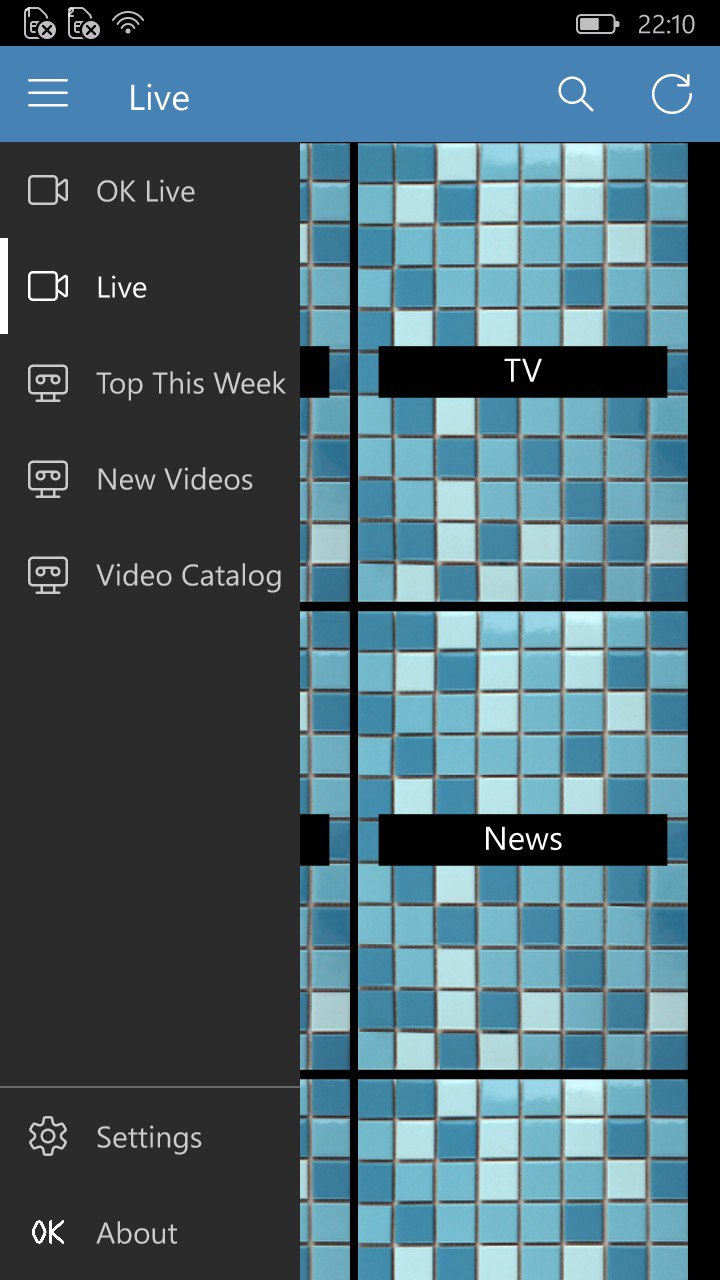Open the search icon
720x1280 pixels.
pyautogui.click(x=575, y=95)
